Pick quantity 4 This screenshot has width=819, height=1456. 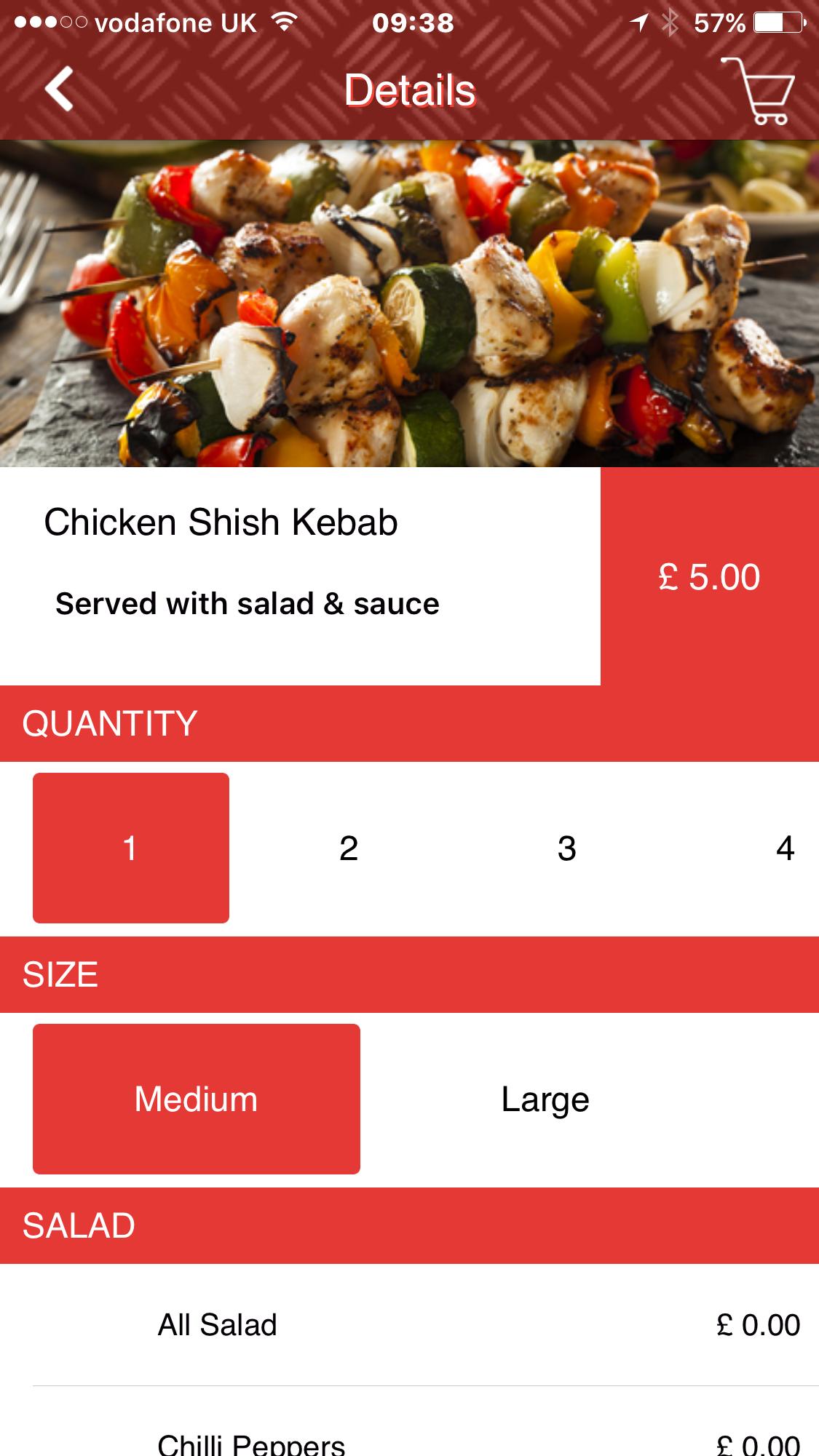(784, 848)
